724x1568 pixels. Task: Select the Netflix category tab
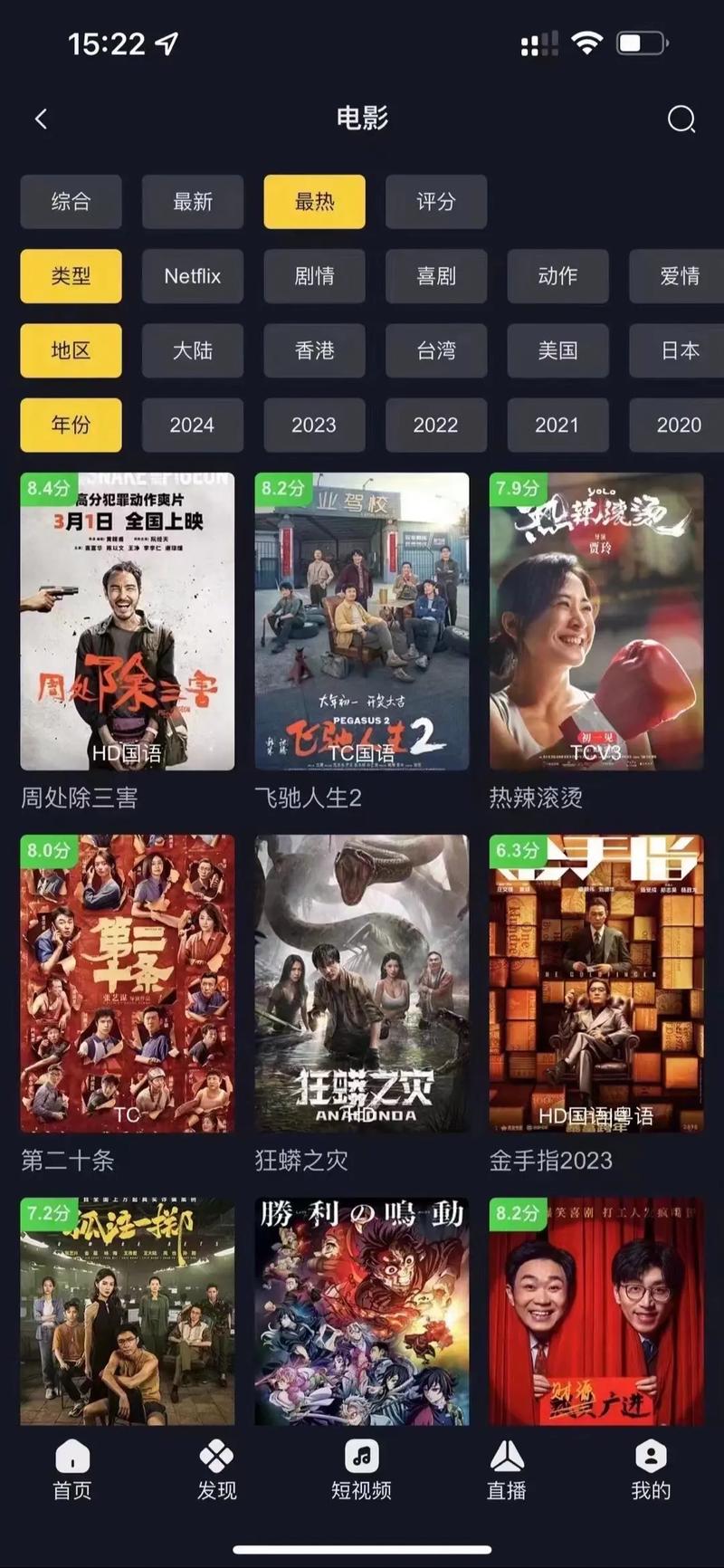pyautogui.click(x=192, y=276)
